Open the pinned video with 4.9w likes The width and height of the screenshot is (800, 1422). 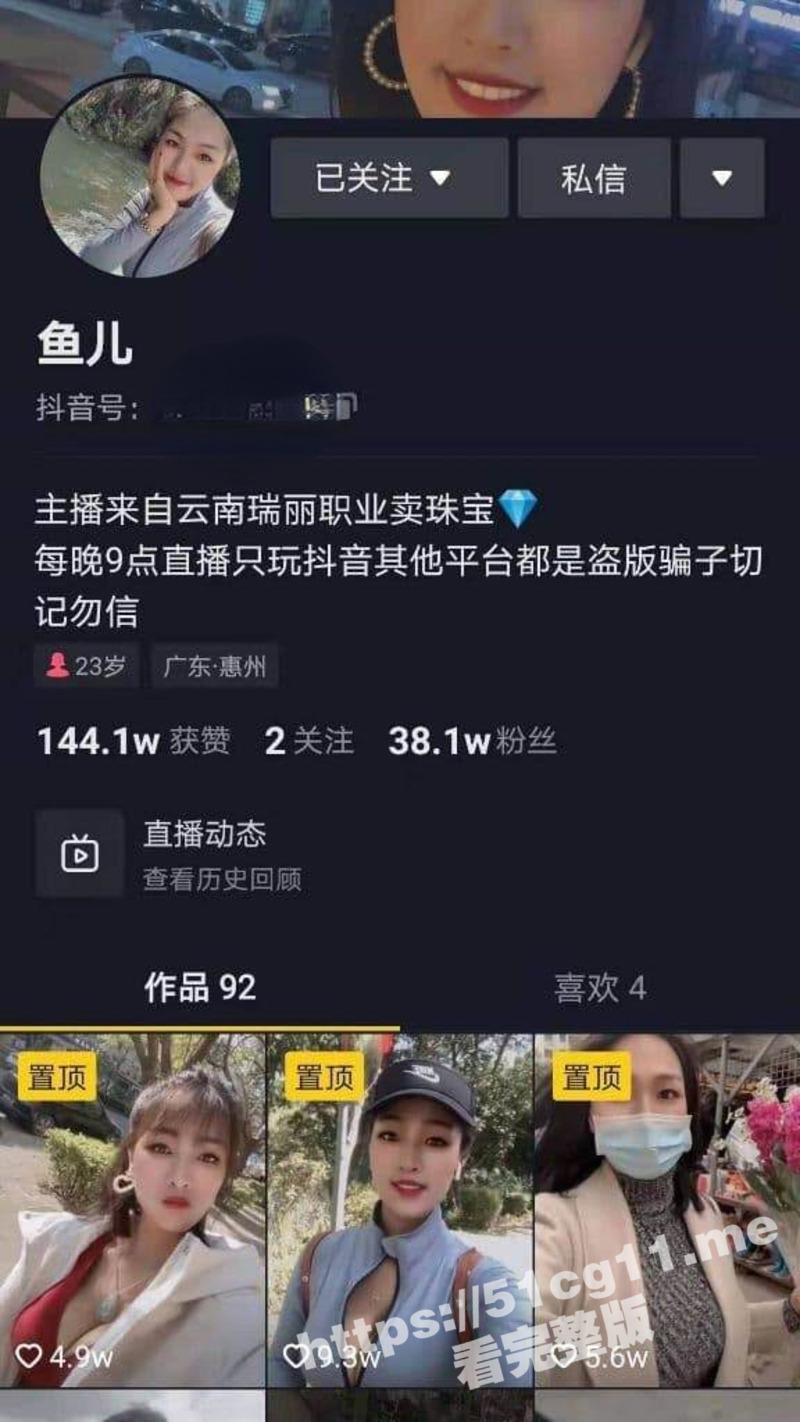pos(132,1210)
